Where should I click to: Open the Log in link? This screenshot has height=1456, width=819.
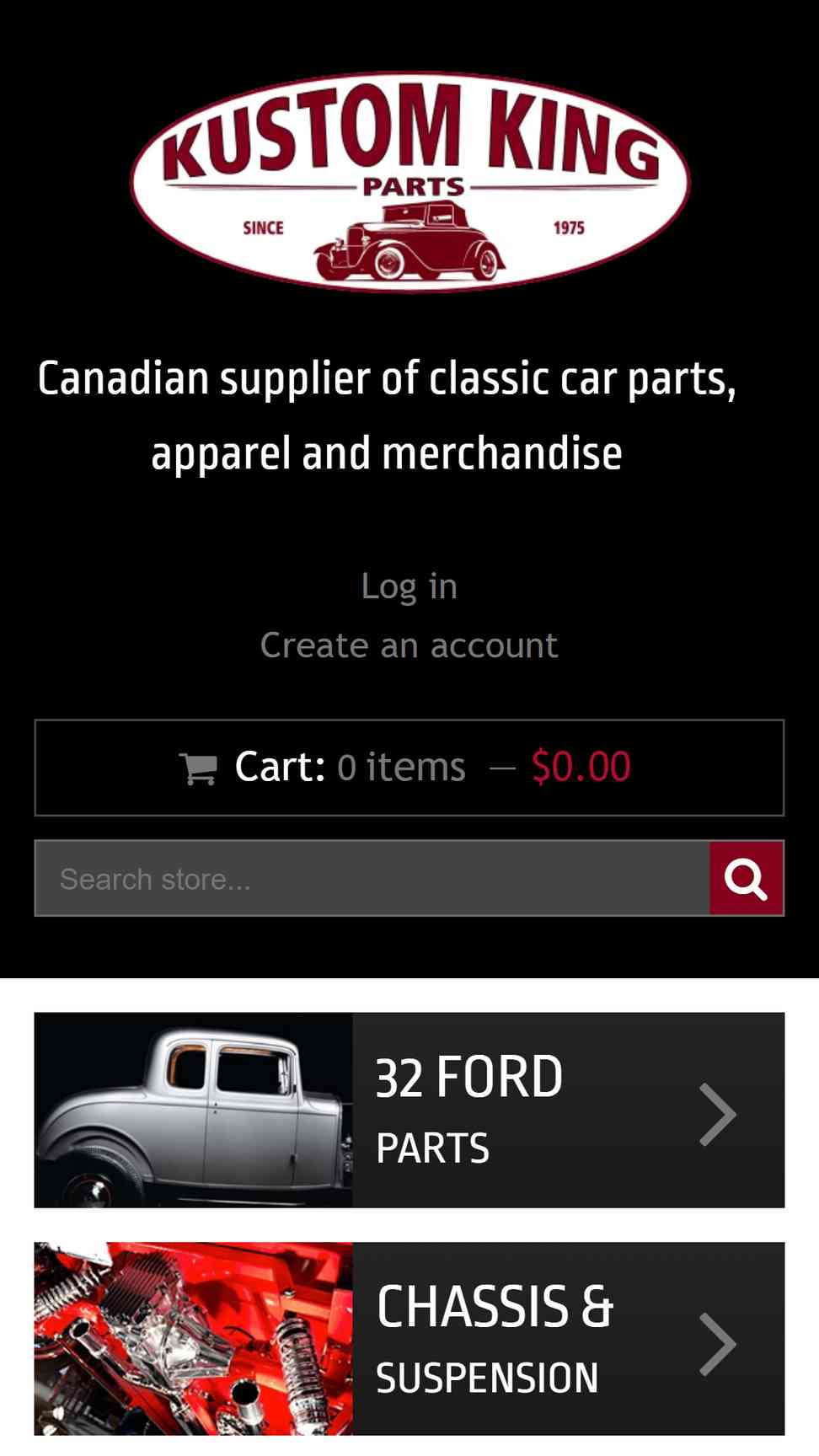pos(409,586)
